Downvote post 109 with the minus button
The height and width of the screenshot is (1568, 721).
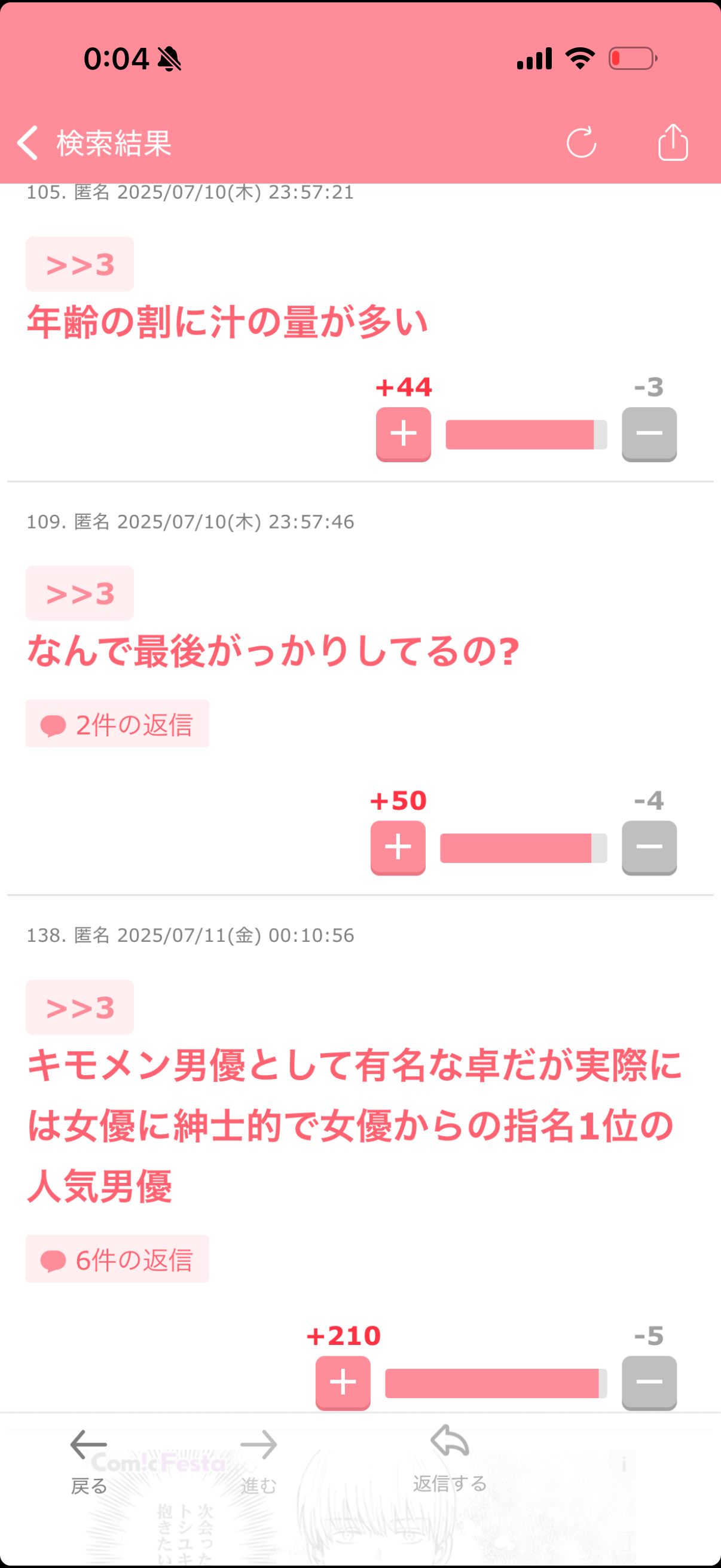pos(649,847)
